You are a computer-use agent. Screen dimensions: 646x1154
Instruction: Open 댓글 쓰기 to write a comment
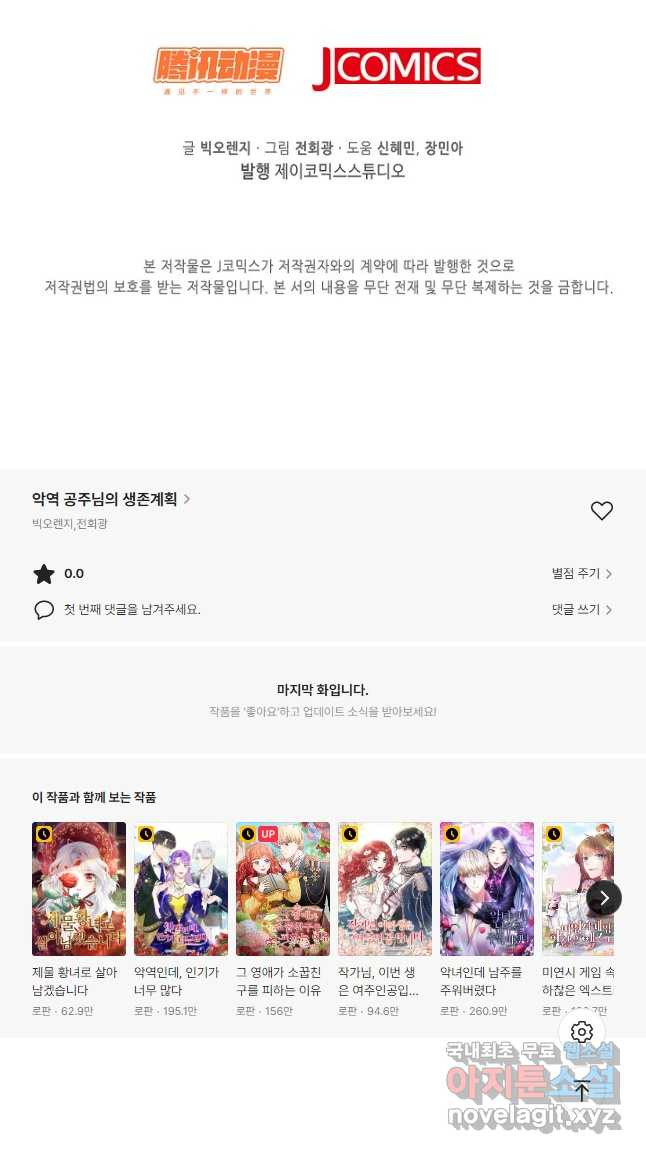(x=581, y=610)
